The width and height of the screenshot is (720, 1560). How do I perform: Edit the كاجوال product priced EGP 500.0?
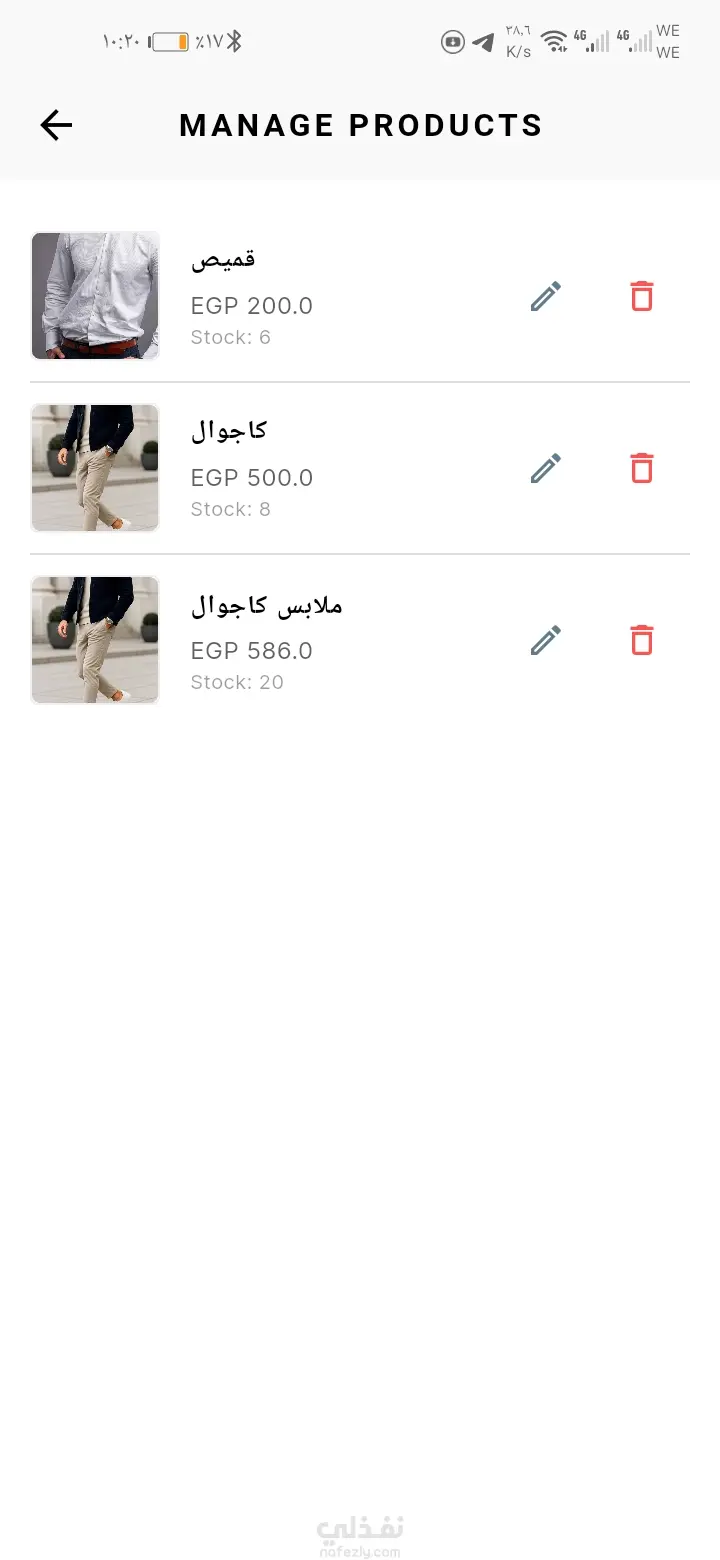[545, 468]
